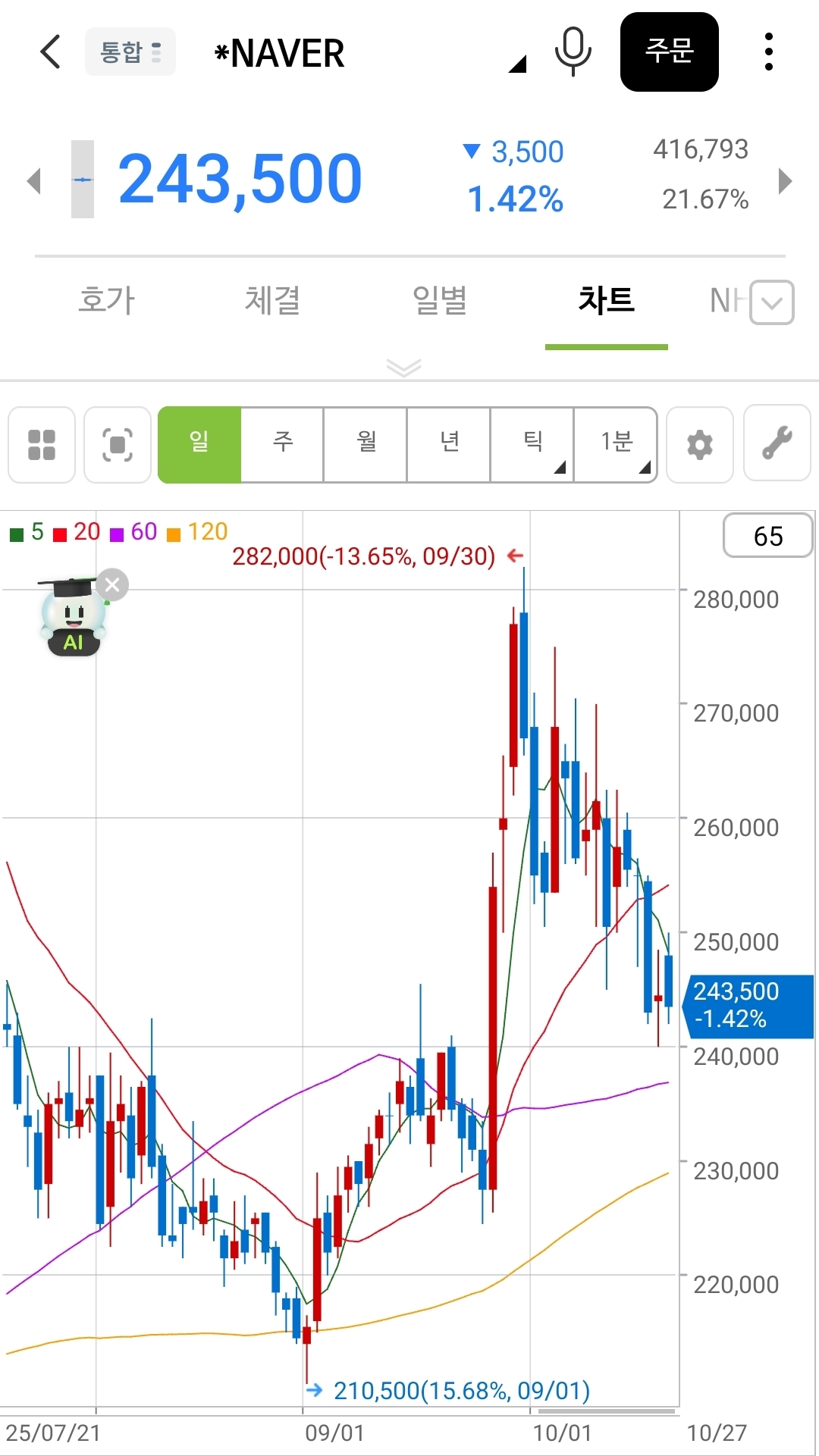Open the 일별 tab
The width and height of the screenshot is (819, 1456).
click(x=439, y=300)
